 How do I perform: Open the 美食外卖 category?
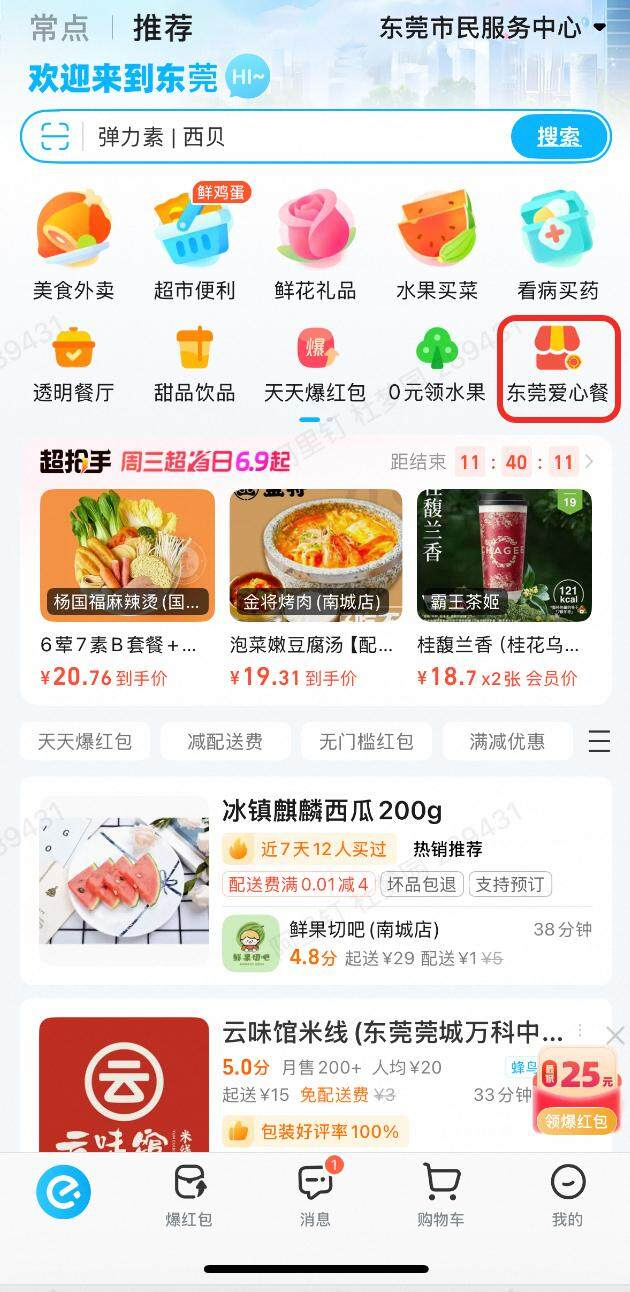coord(74,245)
